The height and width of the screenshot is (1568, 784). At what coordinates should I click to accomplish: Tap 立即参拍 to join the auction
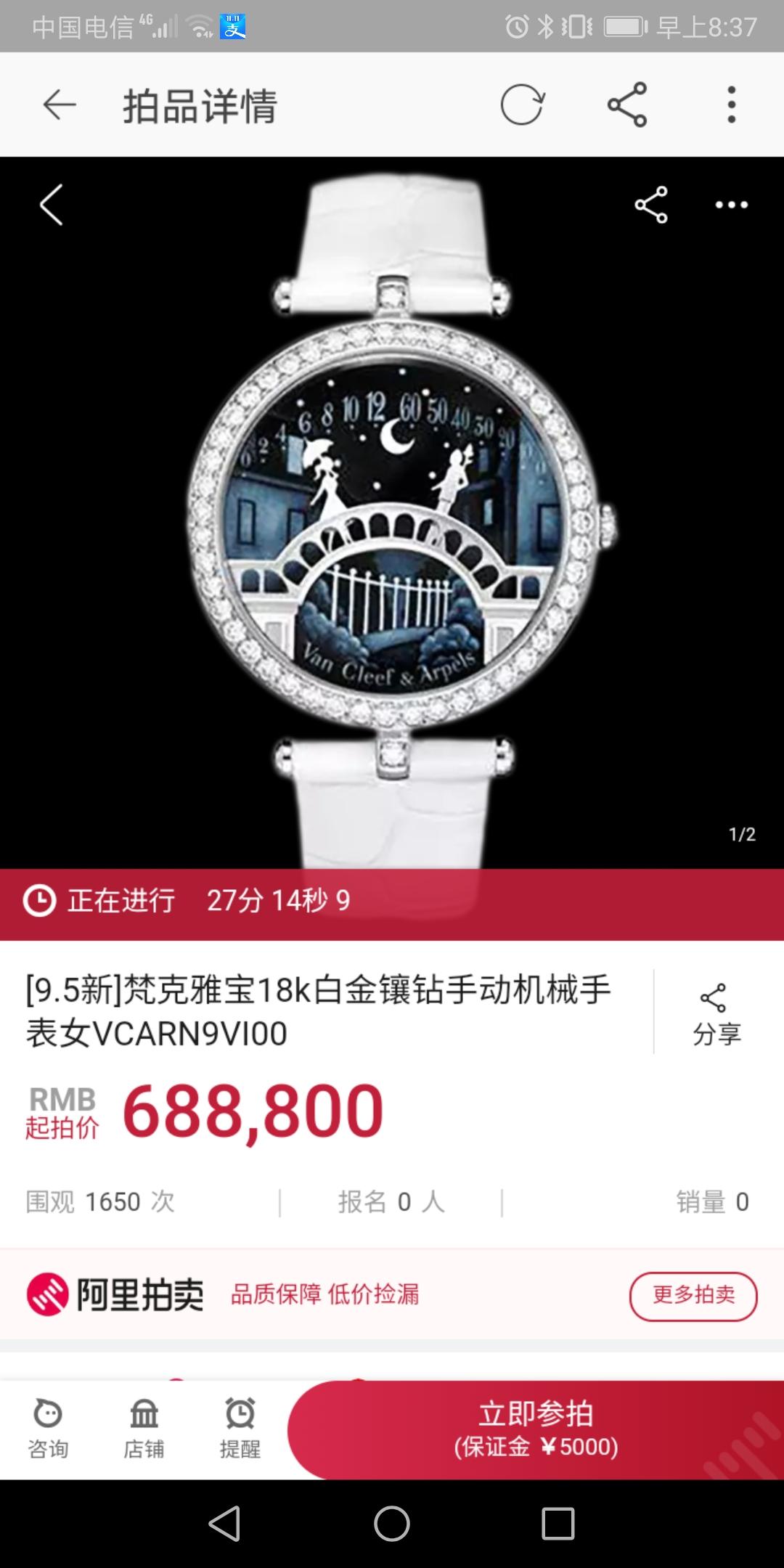coord(536,1429)
